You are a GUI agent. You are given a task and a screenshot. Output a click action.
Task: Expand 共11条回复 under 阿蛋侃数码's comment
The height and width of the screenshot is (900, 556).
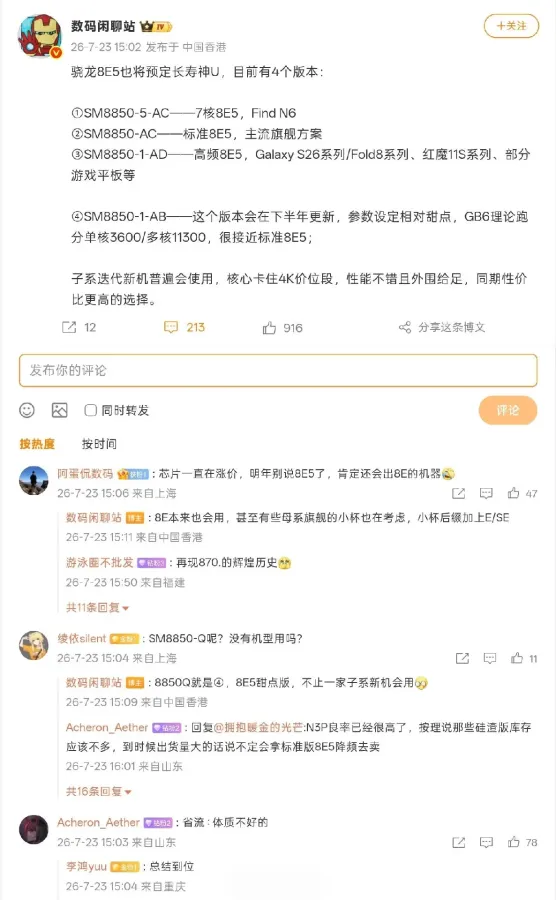(x=97, y=607)
